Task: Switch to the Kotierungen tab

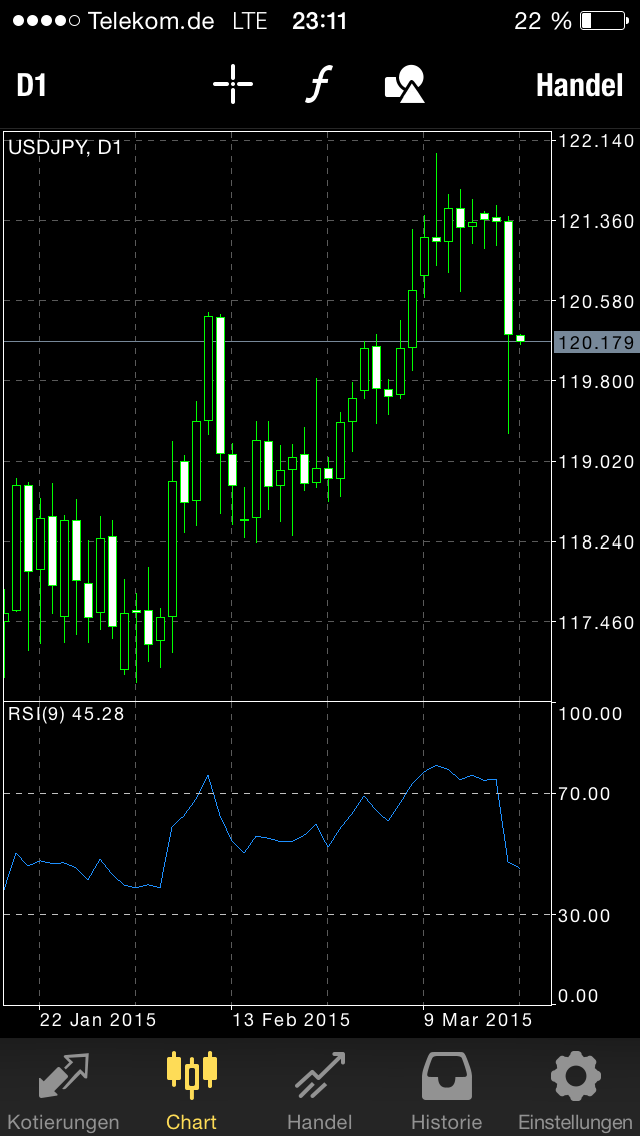Action: 63,1087
